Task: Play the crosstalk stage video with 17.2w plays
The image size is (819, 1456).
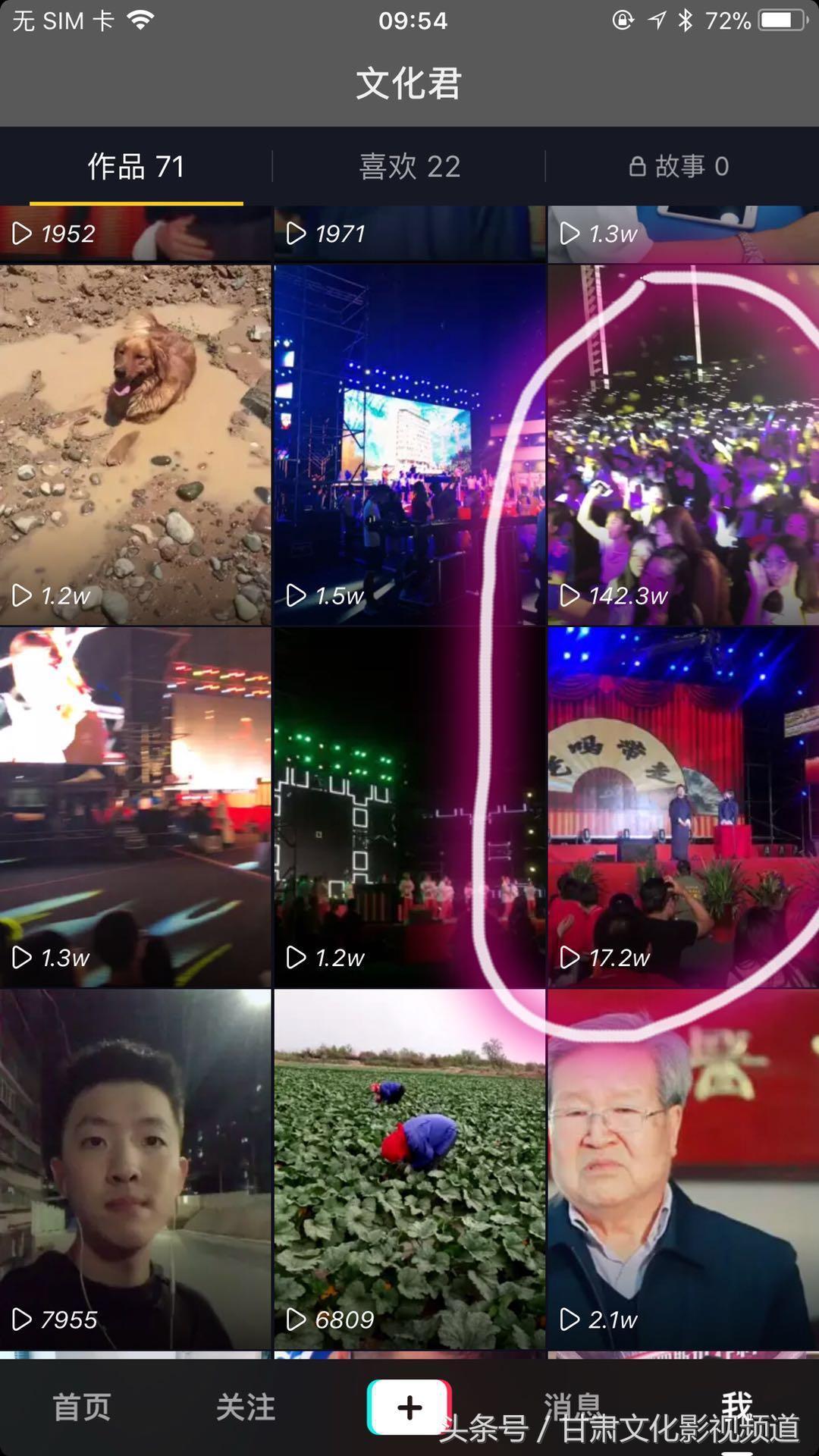Action: tap(682, 807)
